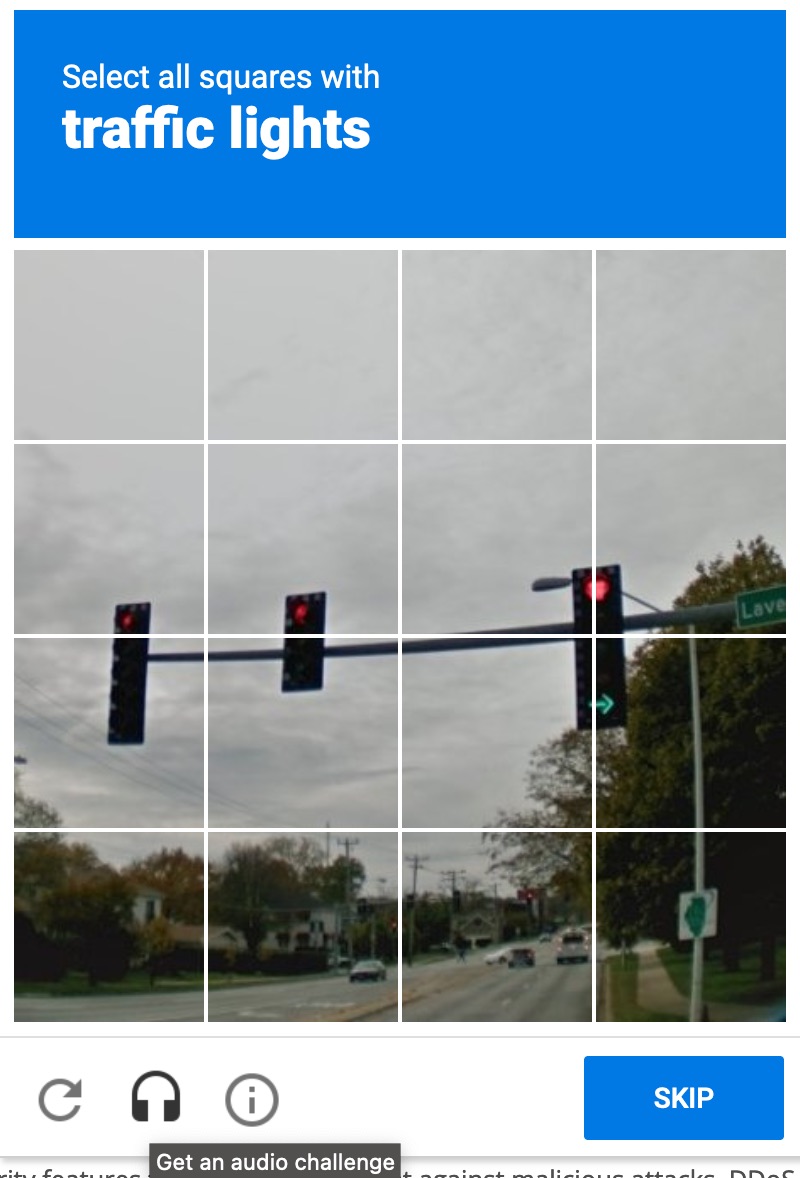Open the info help icon

(x=251, y=1099)
